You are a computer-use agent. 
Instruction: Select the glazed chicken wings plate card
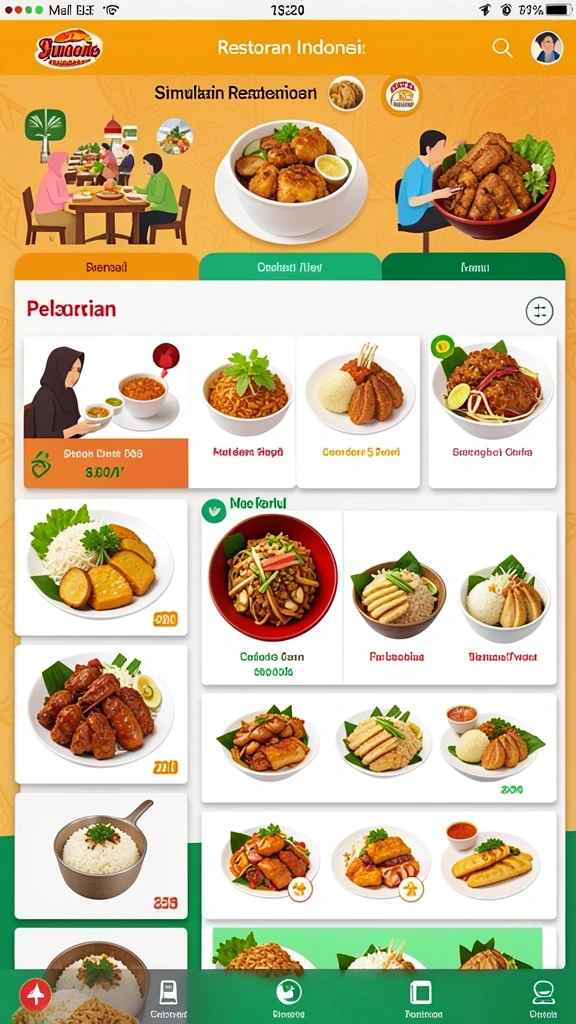[101, 714]
